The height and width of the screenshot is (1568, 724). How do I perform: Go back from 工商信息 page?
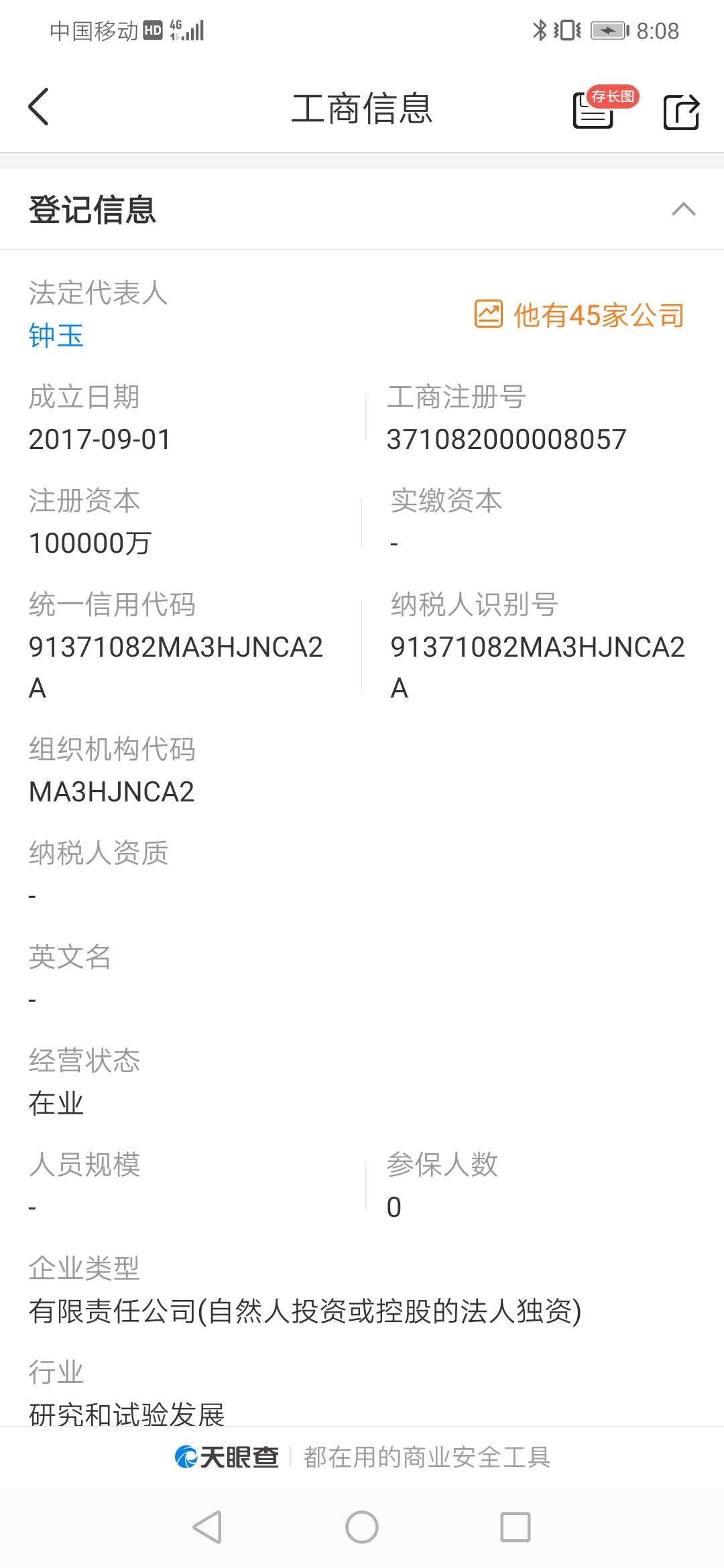pyautogui.click(x=39, y=107)
